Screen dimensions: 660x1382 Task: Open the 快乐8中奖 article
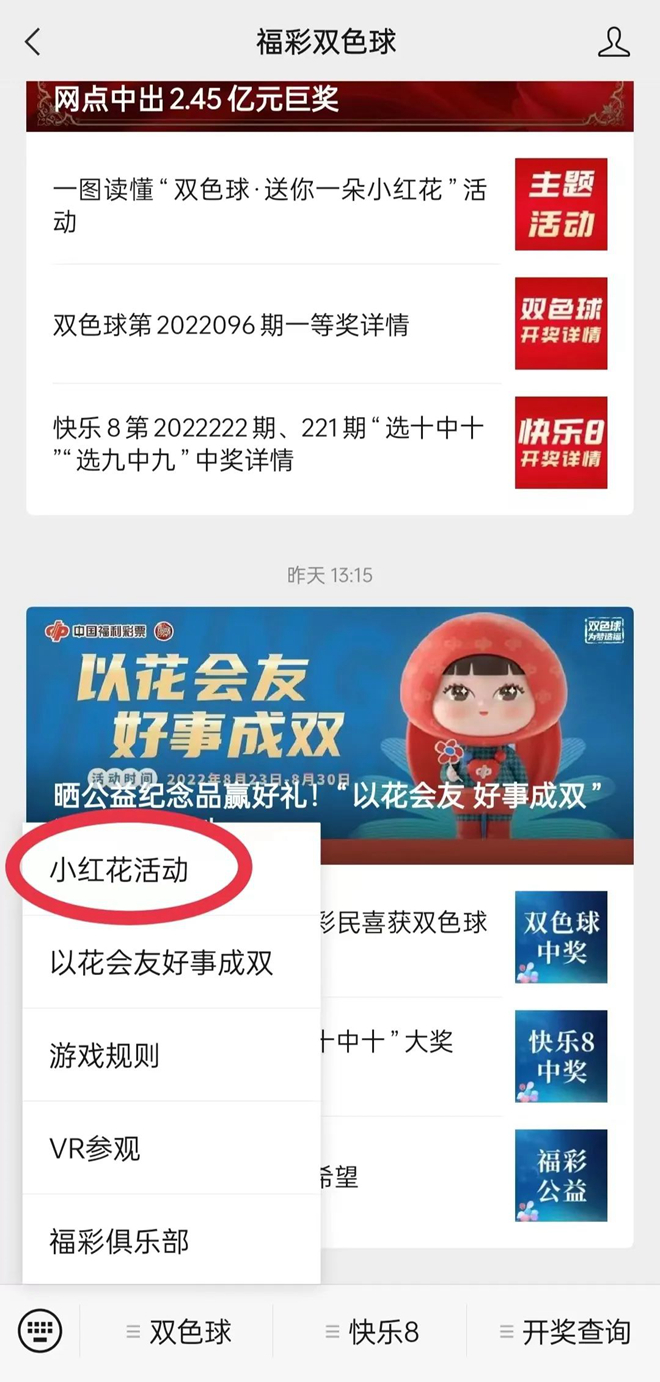pyautogui.click(x=560, y=1056)
